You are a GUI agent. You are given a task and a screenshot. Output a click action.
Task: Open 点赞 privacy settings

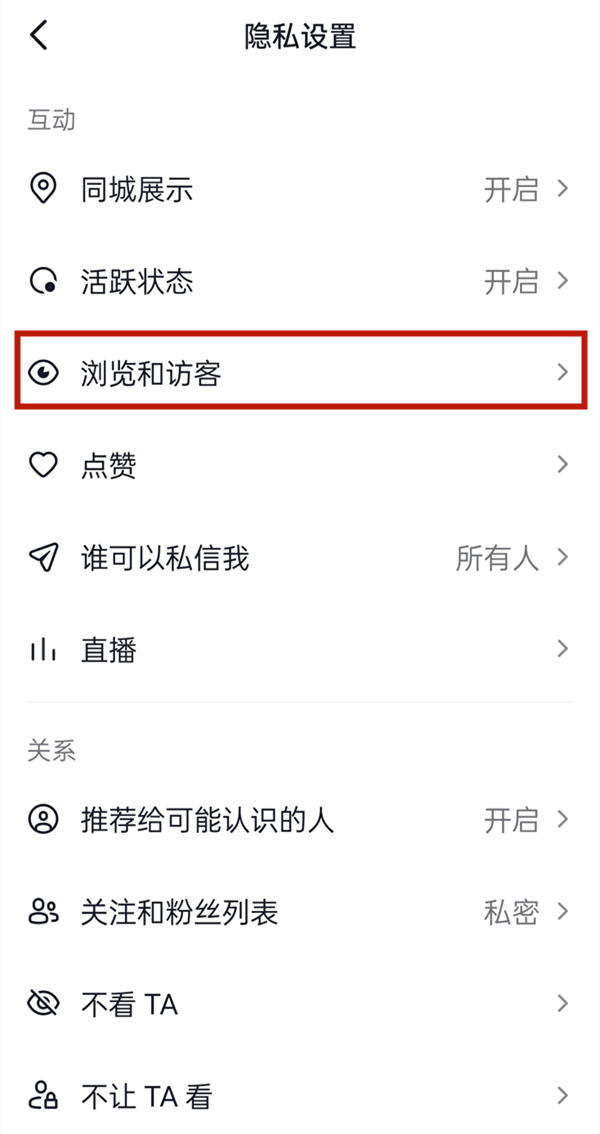point(300,465)
